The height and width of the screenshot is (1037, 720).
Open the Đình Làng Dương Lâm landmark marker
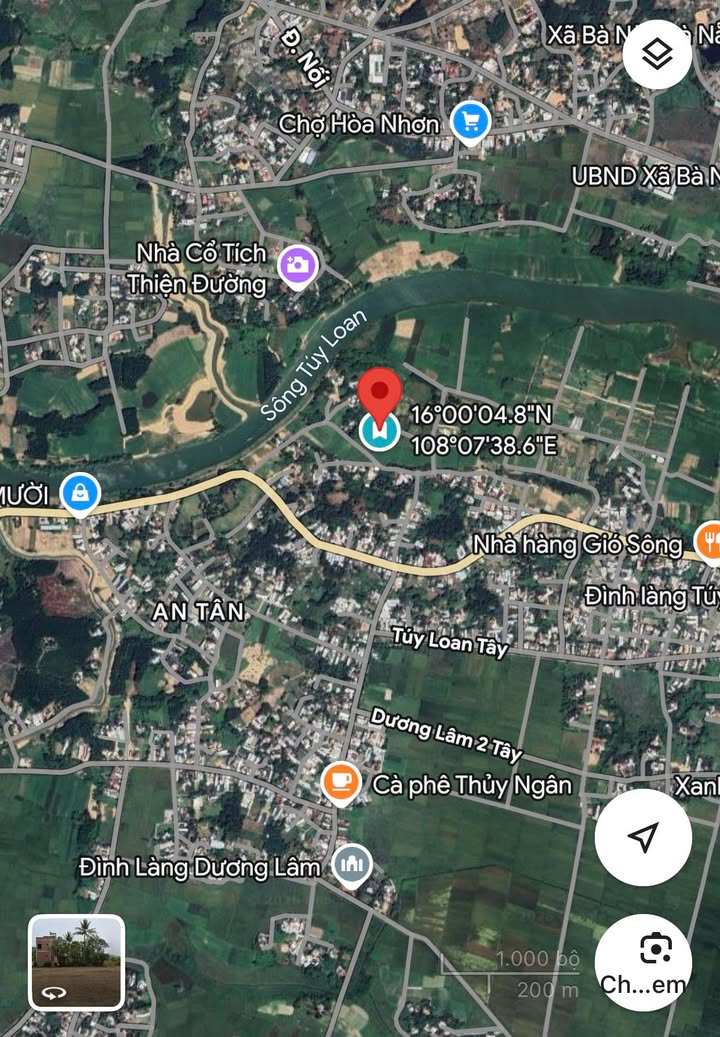point(351,865)
